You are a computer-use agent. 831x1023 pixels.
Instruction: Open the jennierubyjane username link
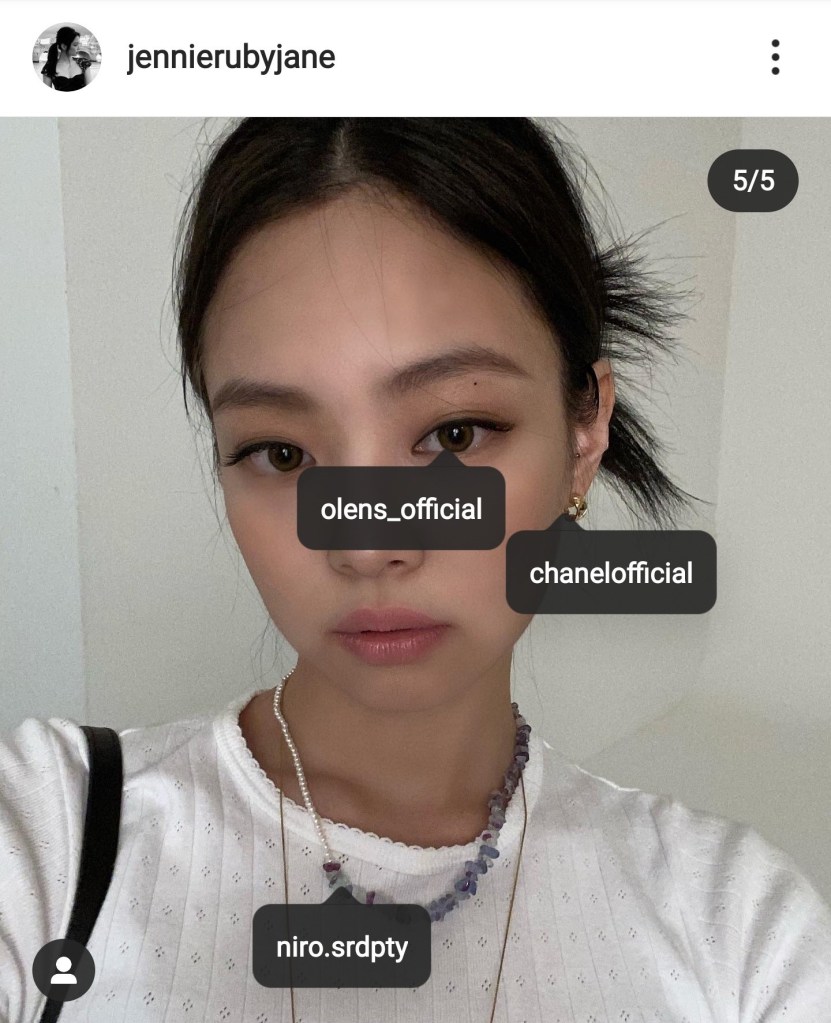coord(231,58)
